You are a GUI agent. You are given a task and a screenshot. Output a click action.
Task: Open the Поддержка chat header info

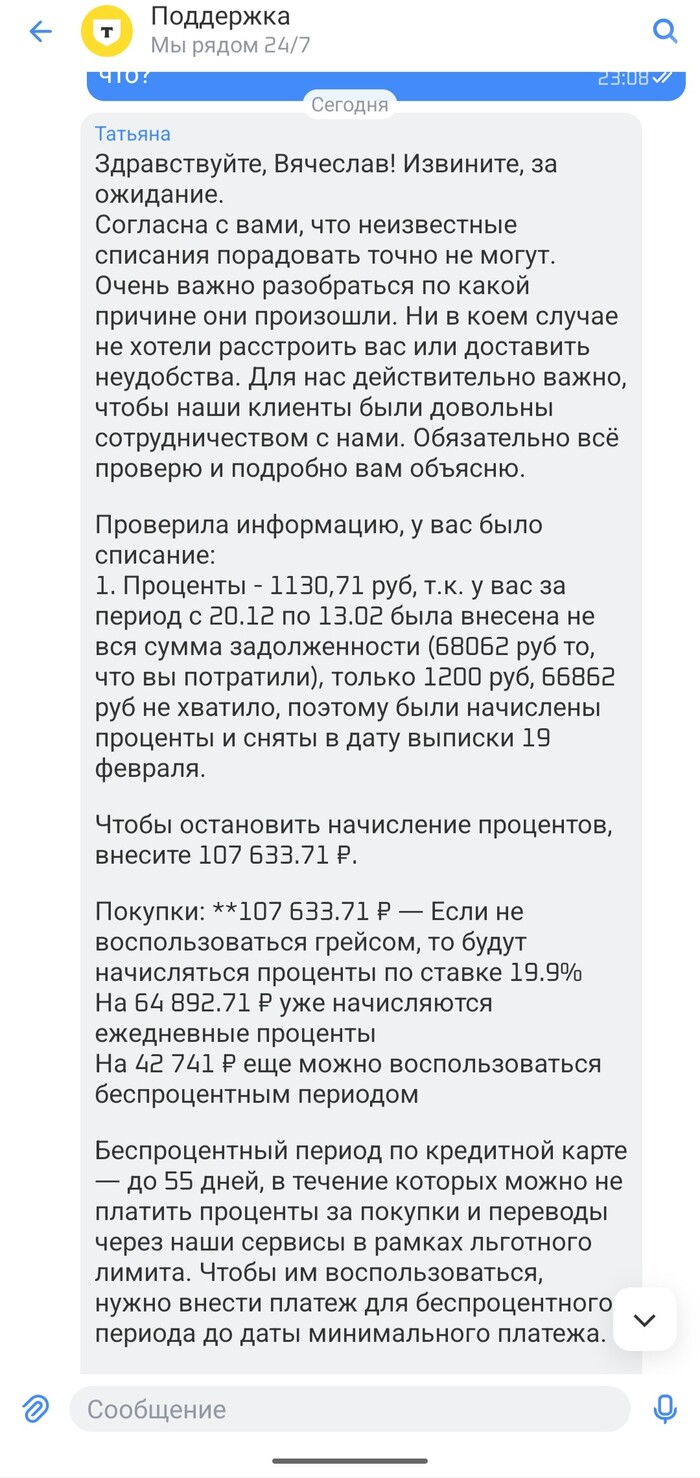pyautogui.click(x=220, y=30)
